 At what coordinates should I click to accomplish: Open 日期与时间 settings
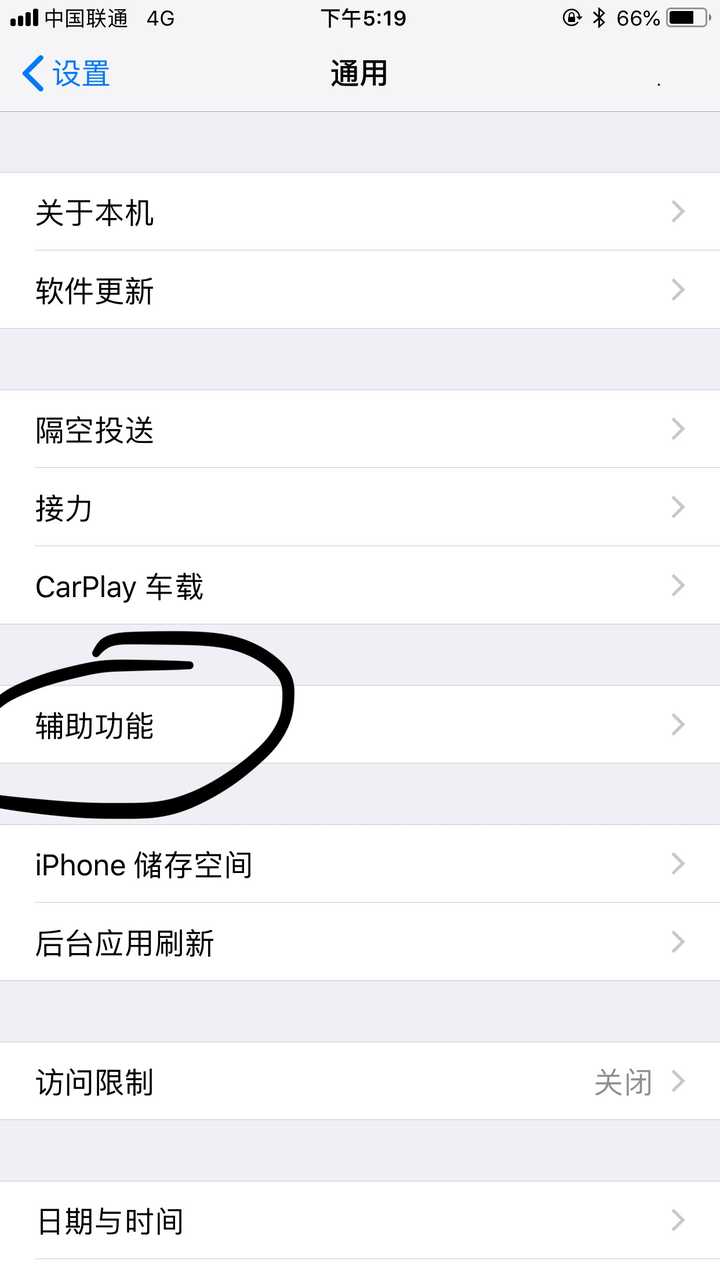pyautogui.click(x=360, y=1220)
